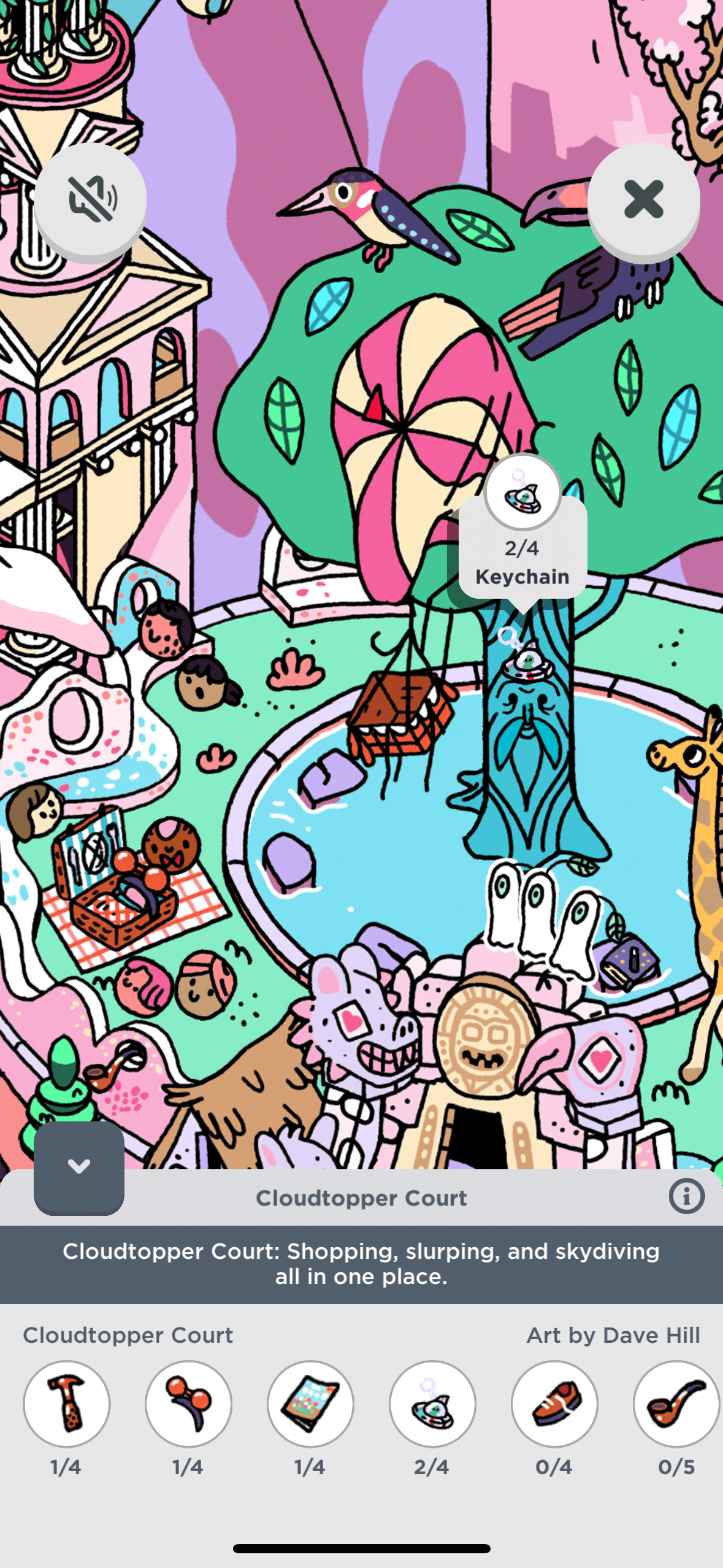
Task: Select the brown shoe item showing 0/4
Action: tap(554, 1404)
